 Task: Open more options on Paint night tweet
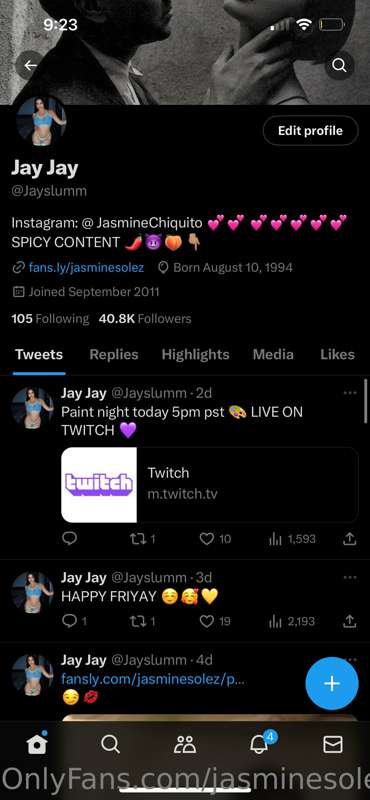pyautogui.click(x=350, y=393)
